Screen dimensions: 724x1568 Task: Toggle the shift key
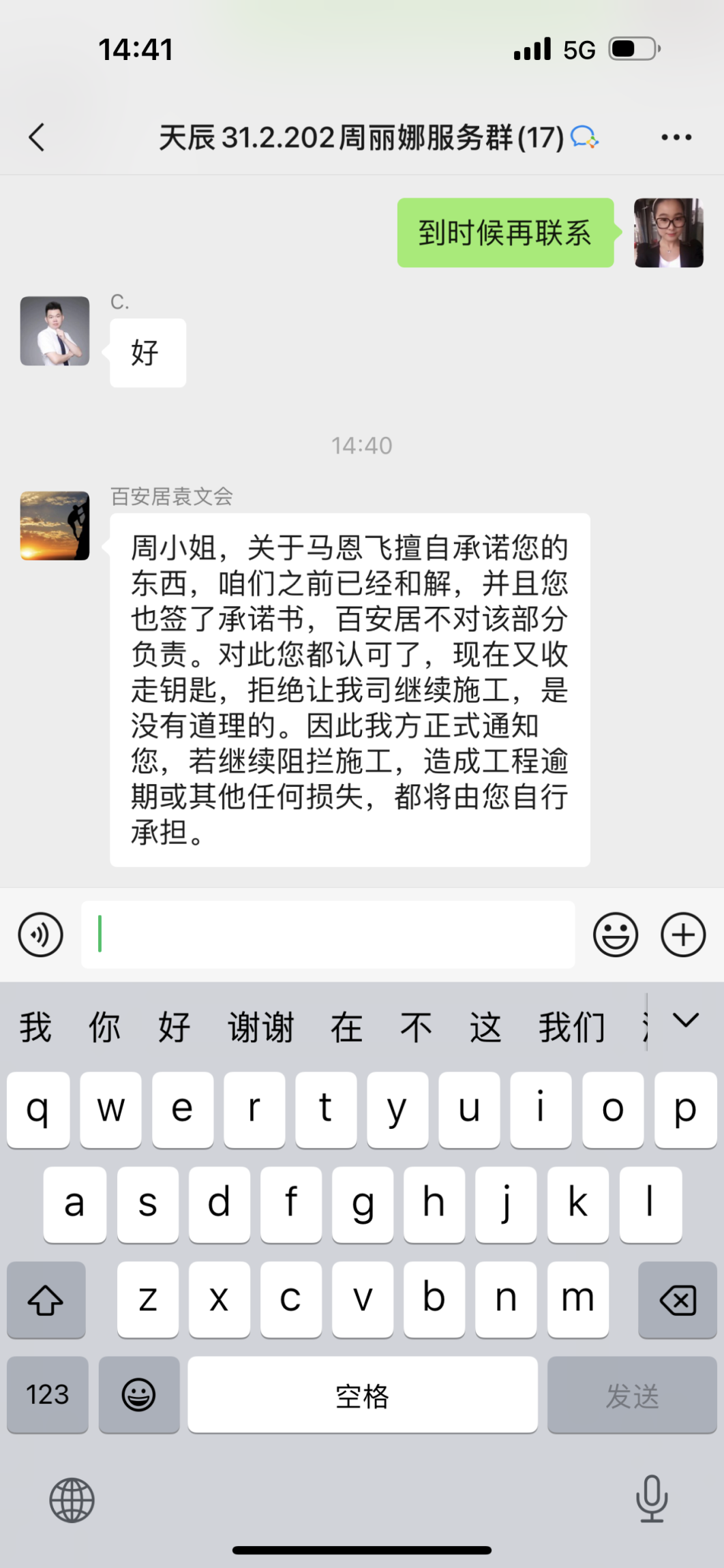tap(46, 1300)
